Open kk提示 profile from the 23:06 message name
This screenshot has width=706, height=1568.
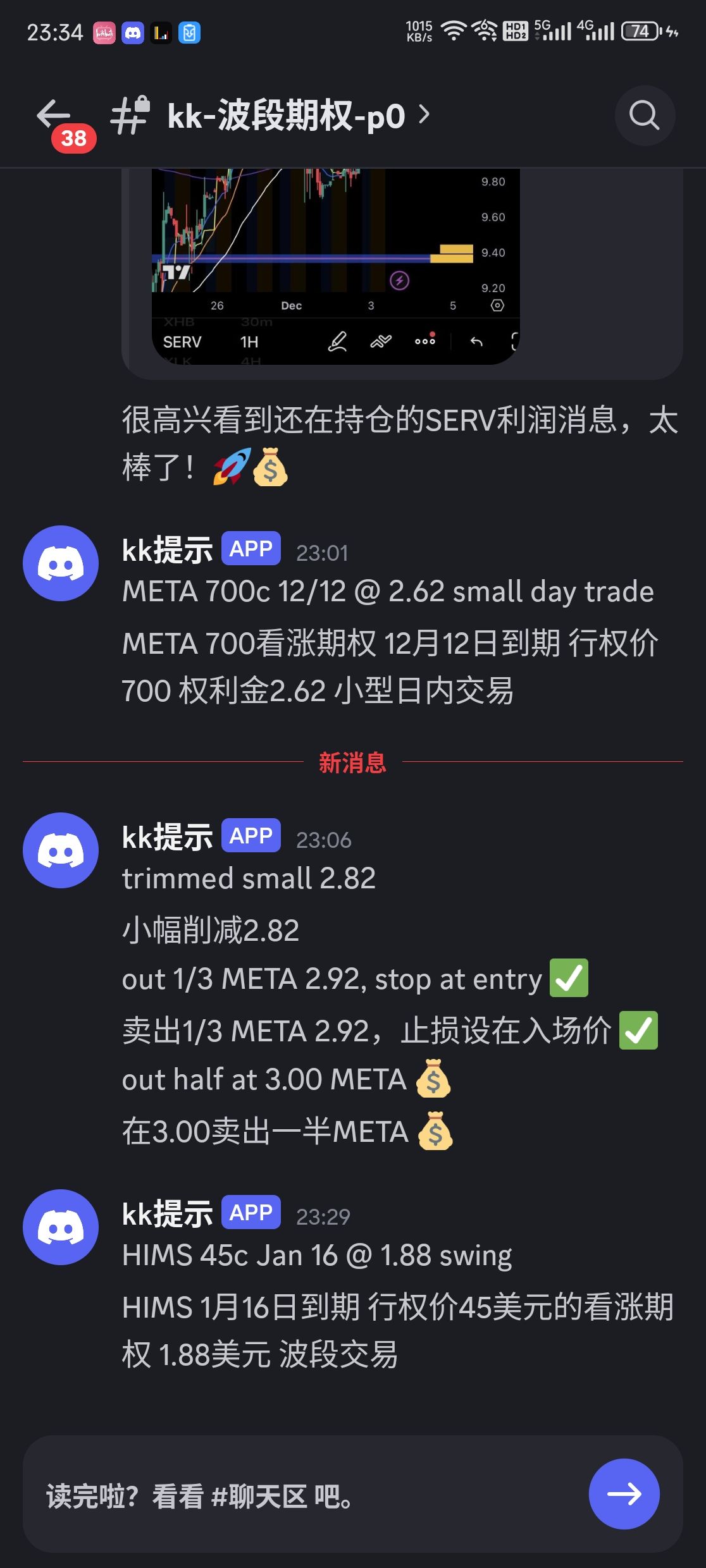[x=167, y=836]
